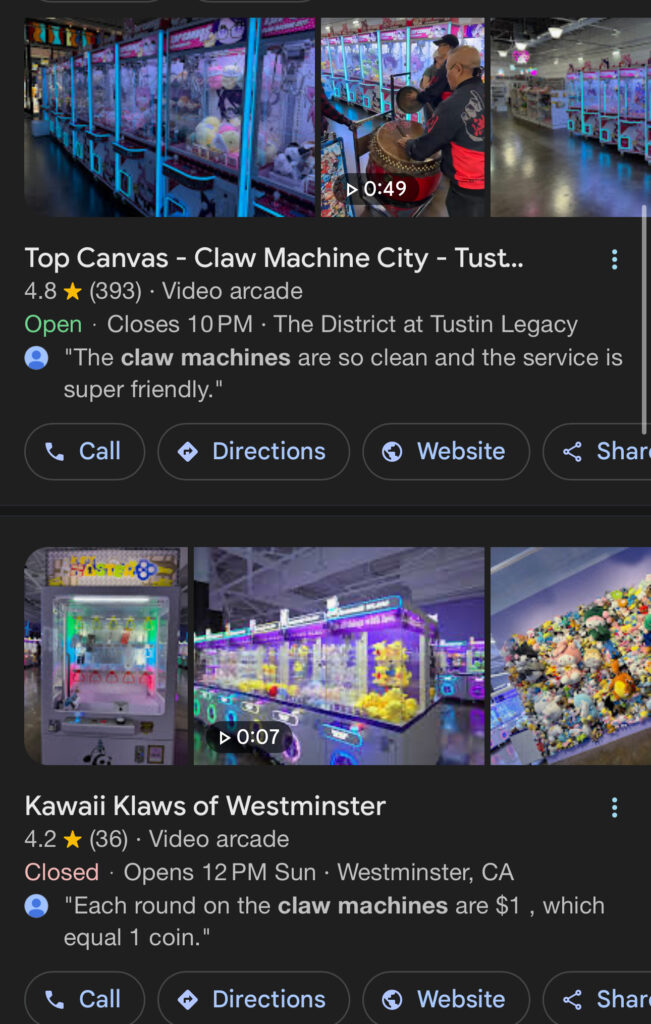View third Top Canvas arcade floor photo

tap(570, 117)
